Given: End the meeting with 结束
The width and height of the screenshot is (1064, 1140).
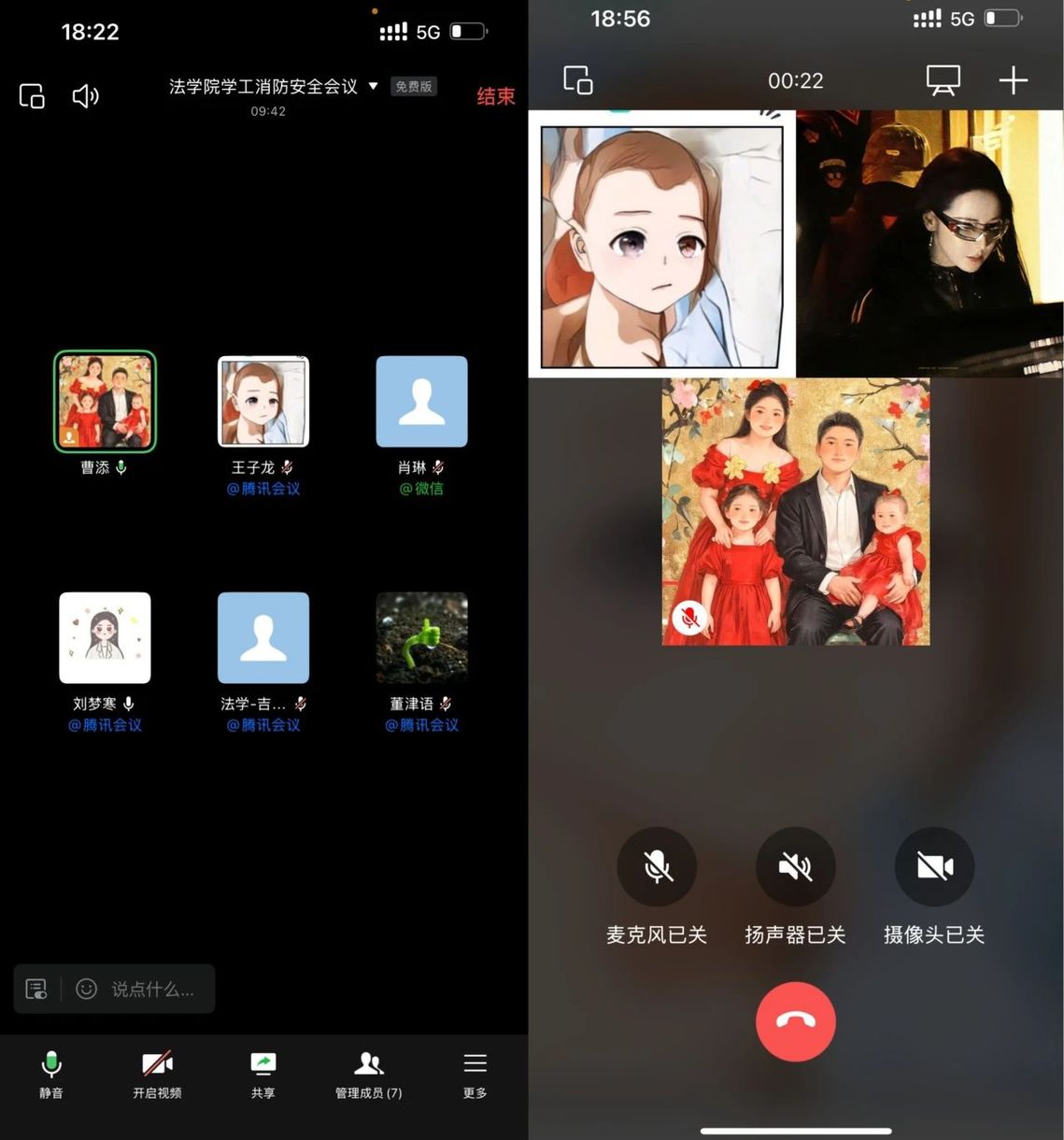Looking at the screenshot, I should coord(495,96).
